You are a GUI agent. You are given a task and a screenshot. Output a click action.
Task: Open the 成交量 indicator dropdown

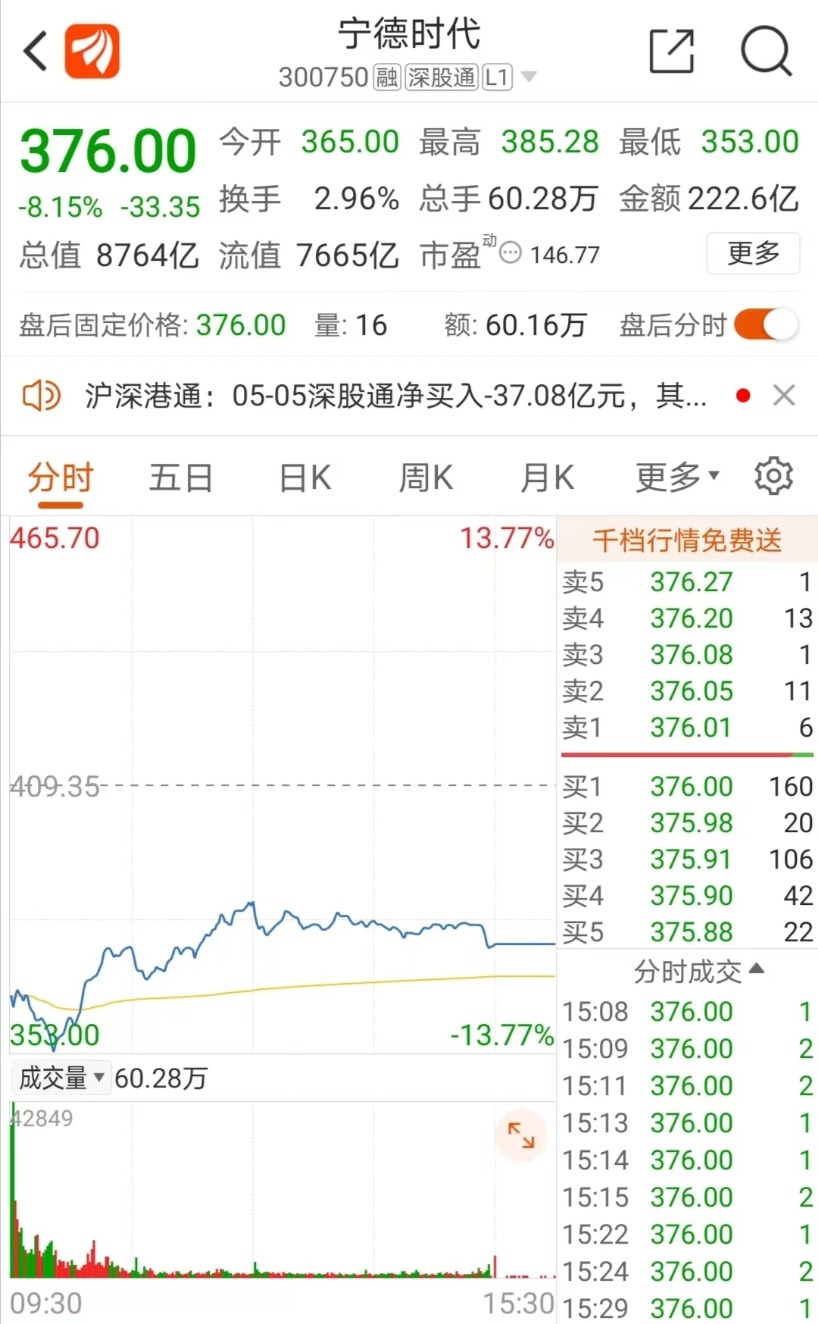tap(60, 1078)
